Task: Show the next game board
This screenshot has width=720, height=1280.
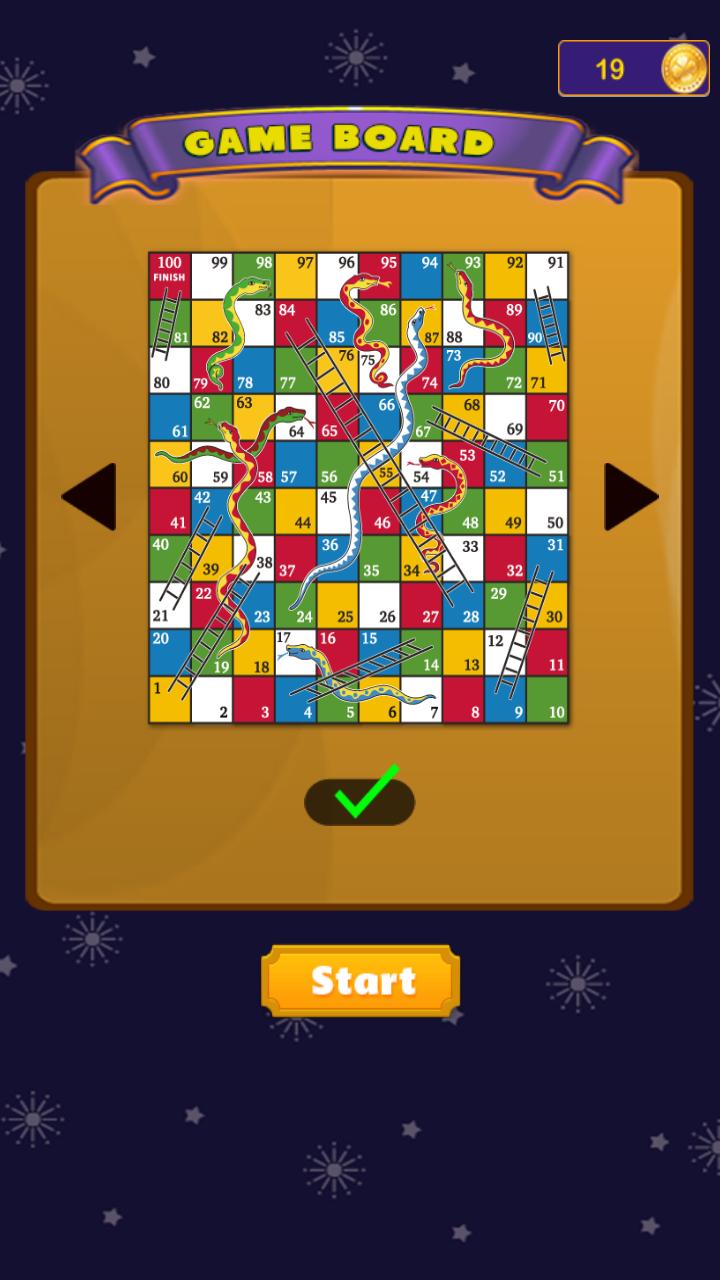Action: (630, 497)
